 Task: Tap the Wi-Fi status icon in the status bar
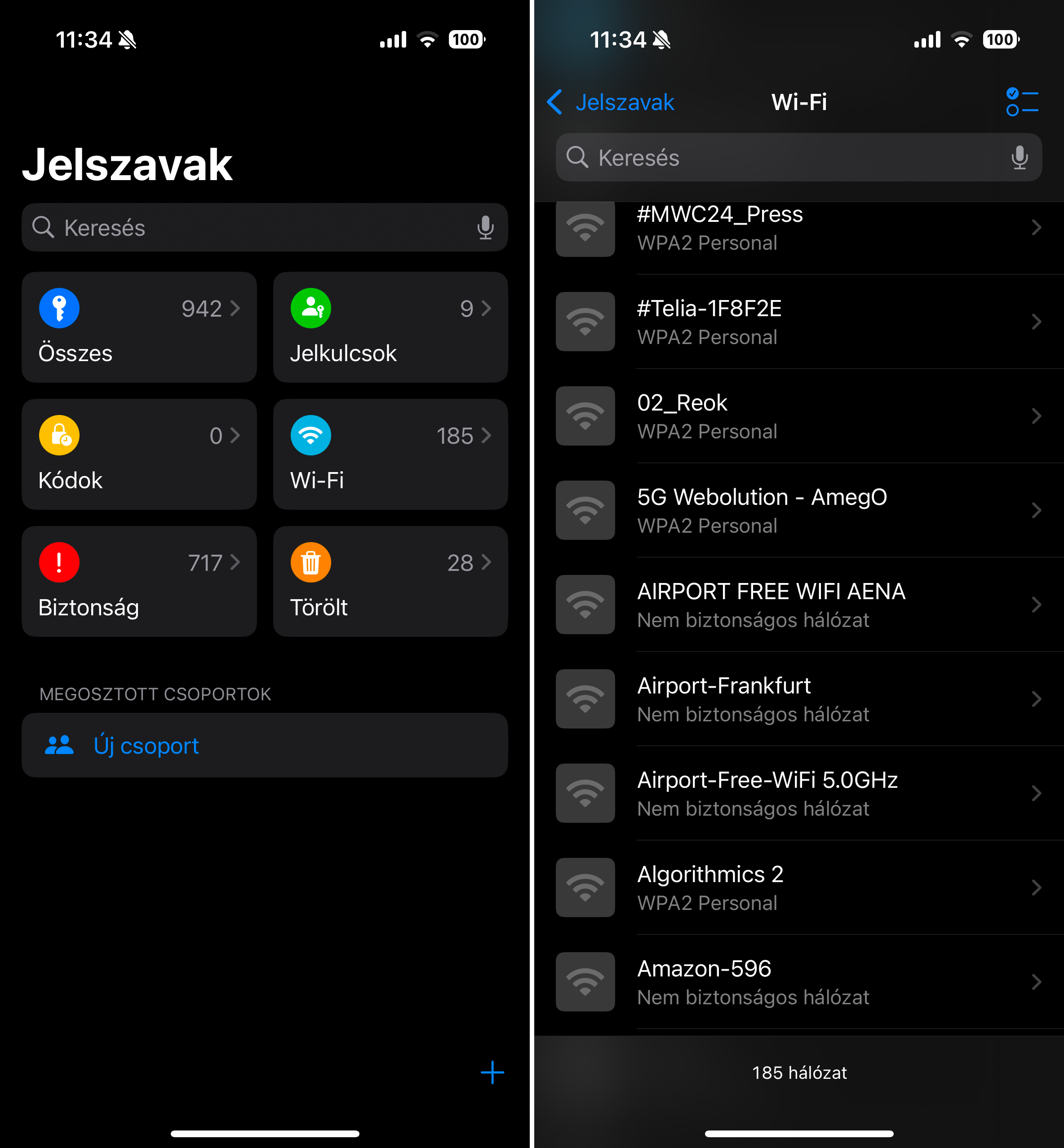(427, 39)
